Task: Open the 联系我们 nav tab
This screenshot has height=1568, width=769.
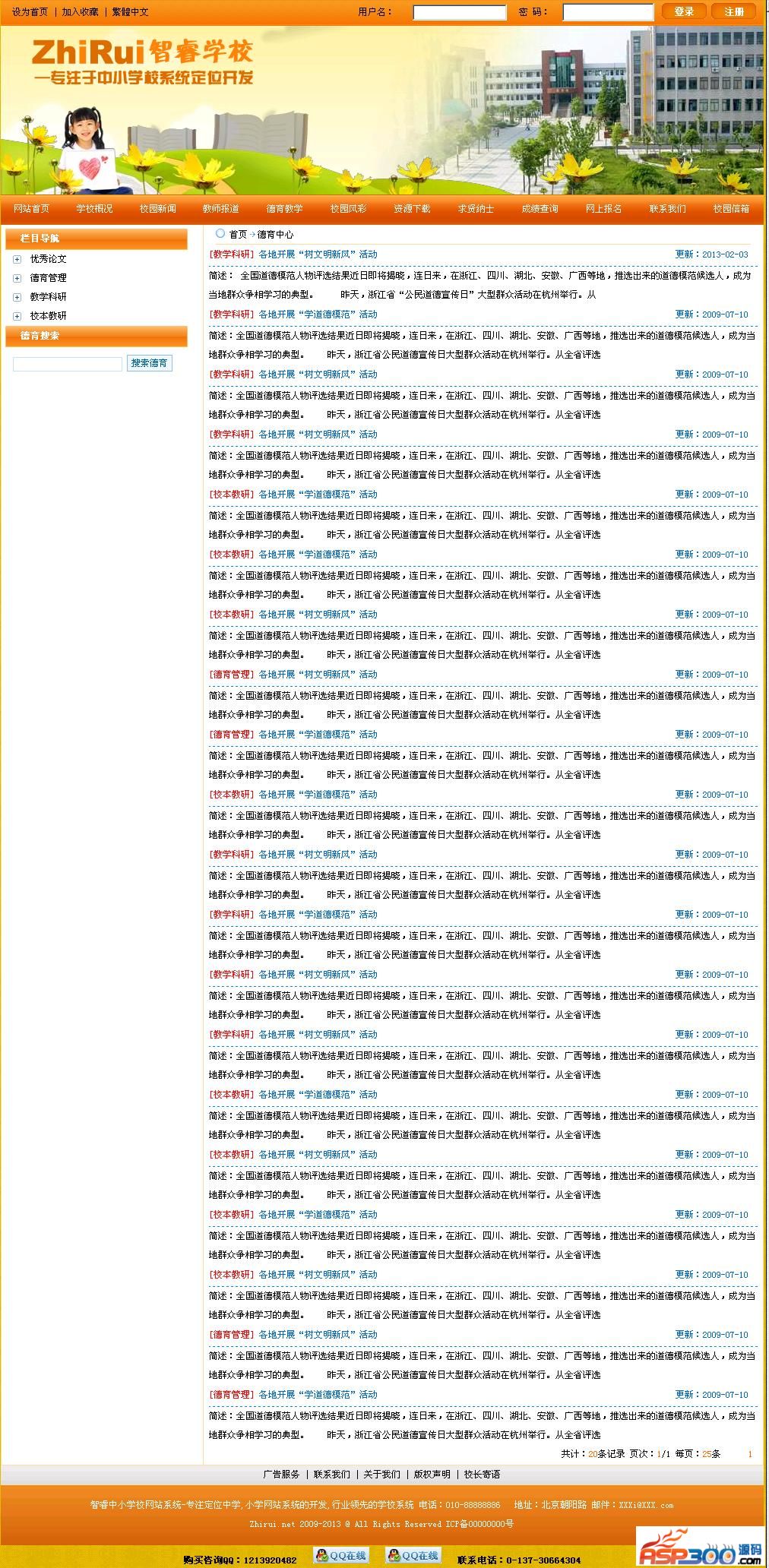Action: 667,208
